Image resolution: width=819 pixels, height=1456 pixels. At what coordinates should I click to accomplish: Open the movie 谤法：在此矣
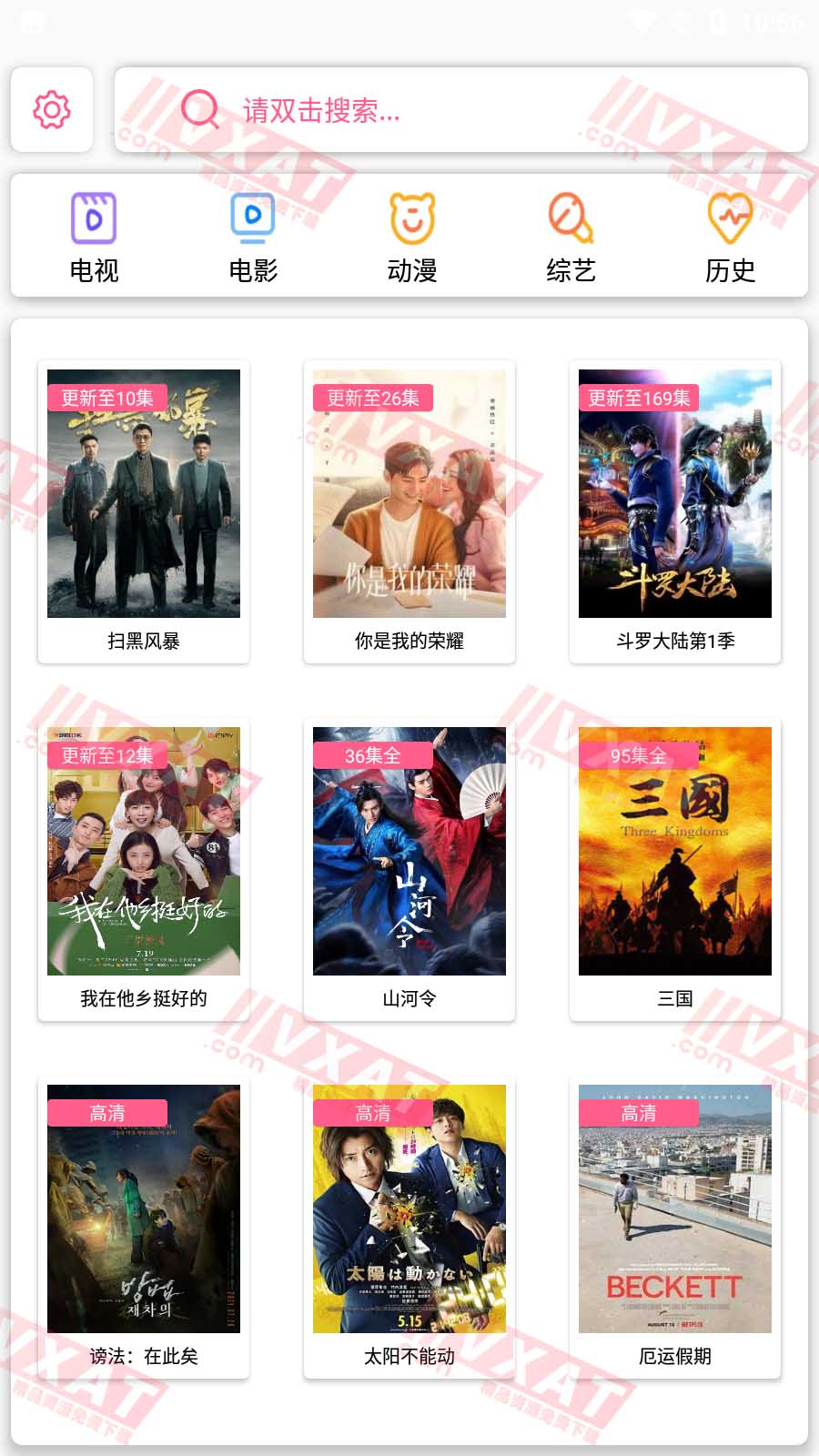144,1227
